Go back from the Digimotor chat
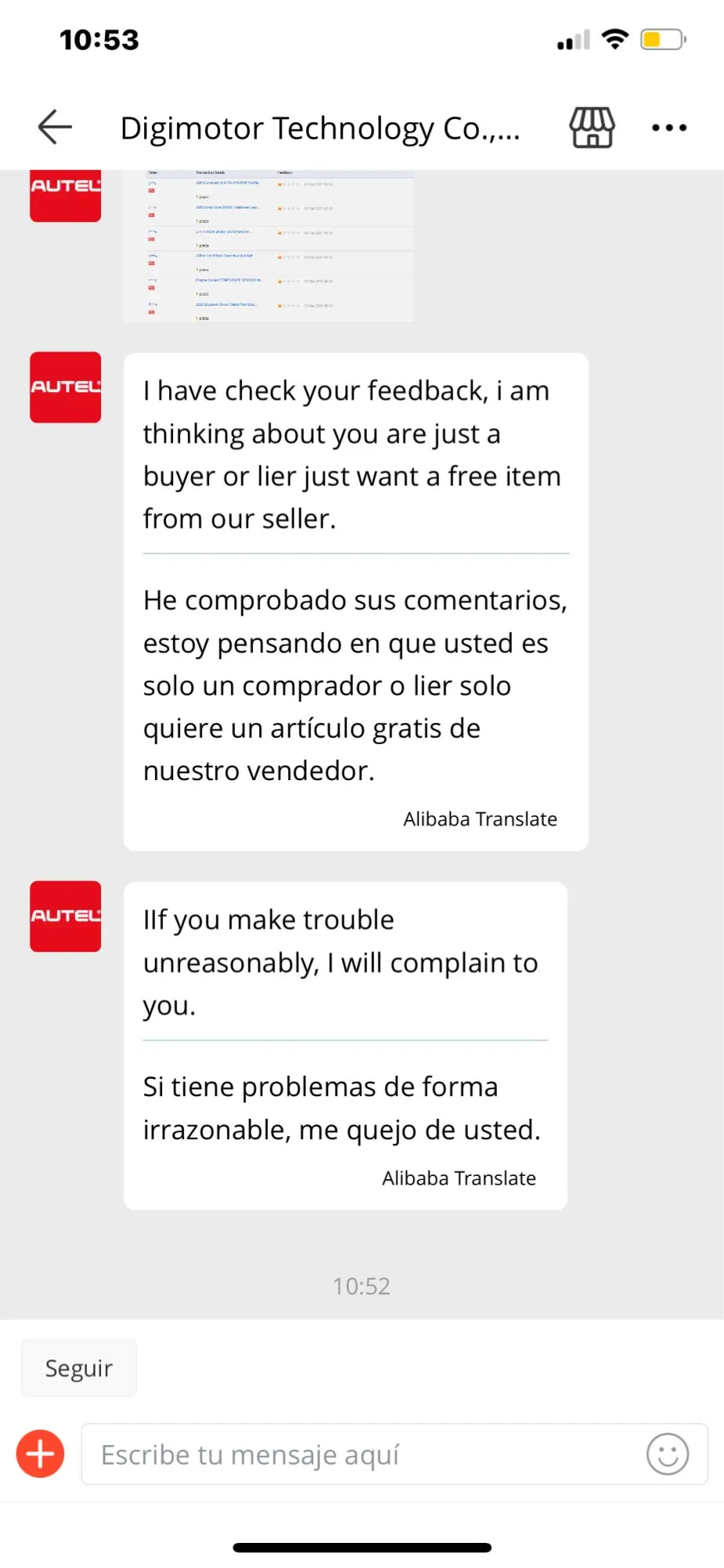This screenshot has width=724, height=1568. click(x=55, y=127)
